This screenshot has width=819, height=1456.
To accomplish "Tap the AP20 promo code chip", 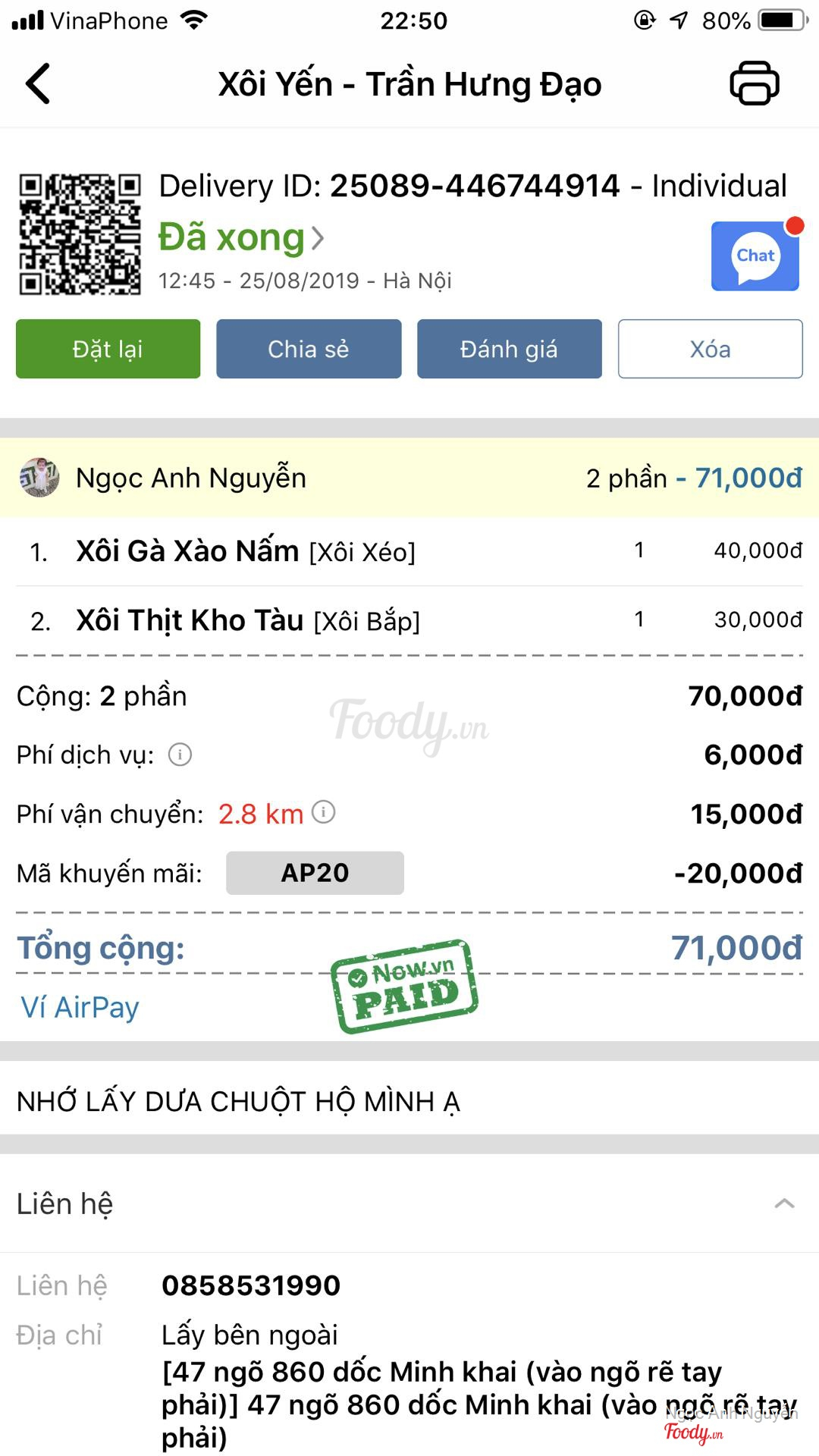I will [x=315, y=873].
